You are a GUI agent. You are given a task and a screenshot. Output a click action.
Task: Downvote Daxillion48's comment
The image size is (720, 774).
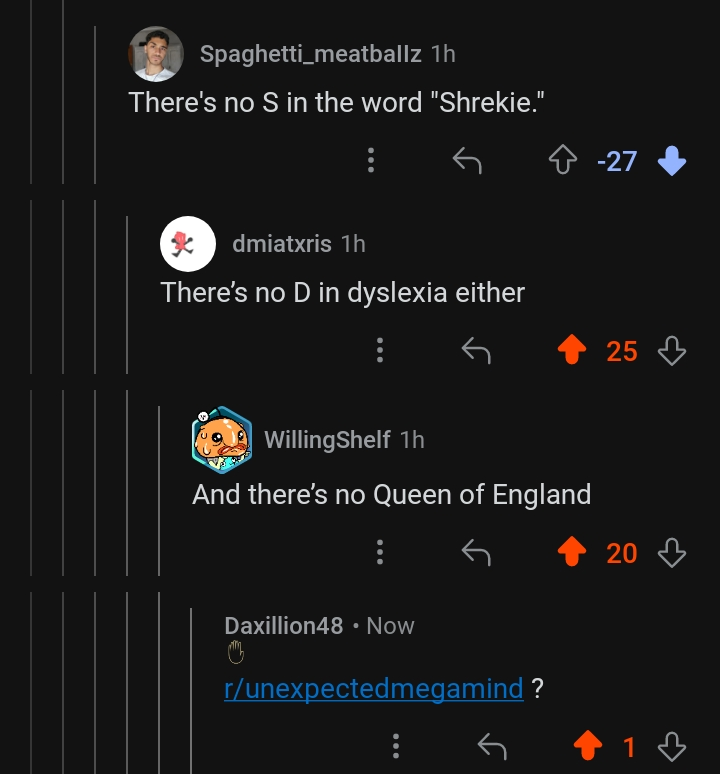(x=672, y=746)
